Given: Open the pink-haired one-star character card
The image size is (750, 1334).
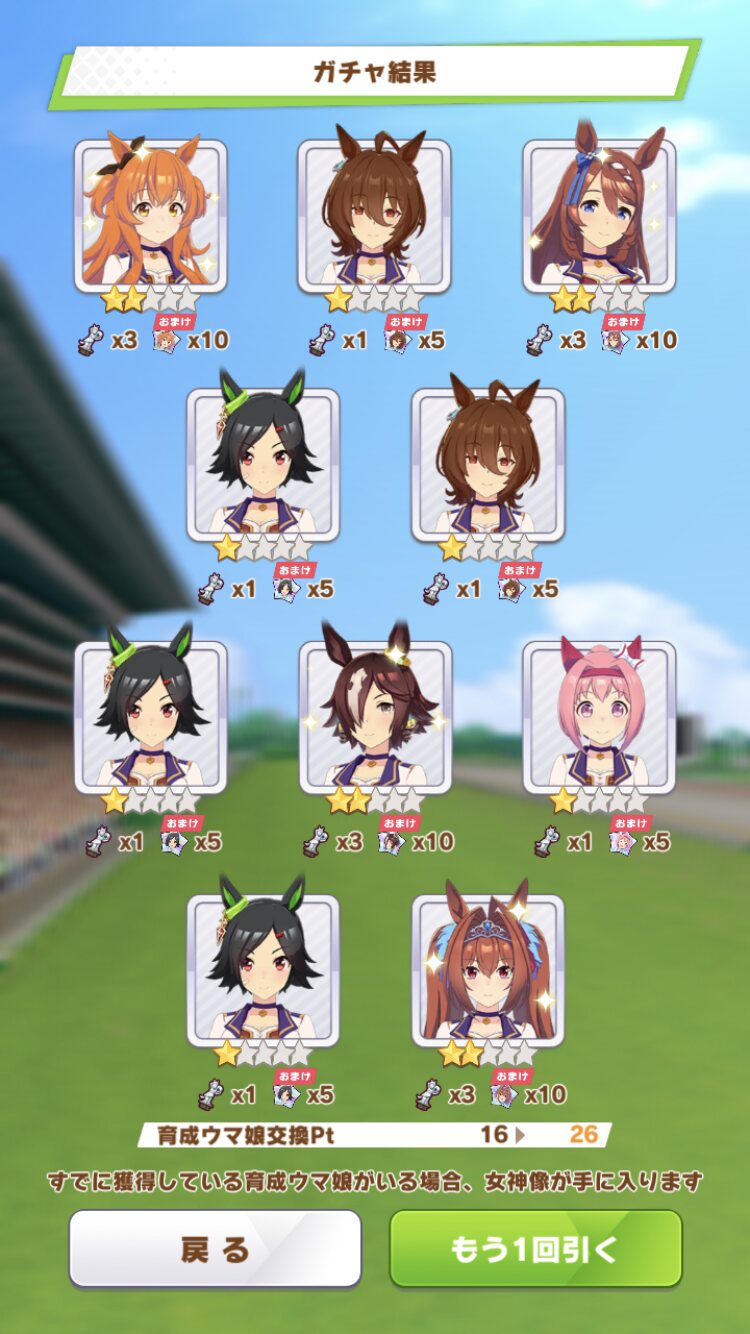Looking at the screenshot, I should point(599,717).
